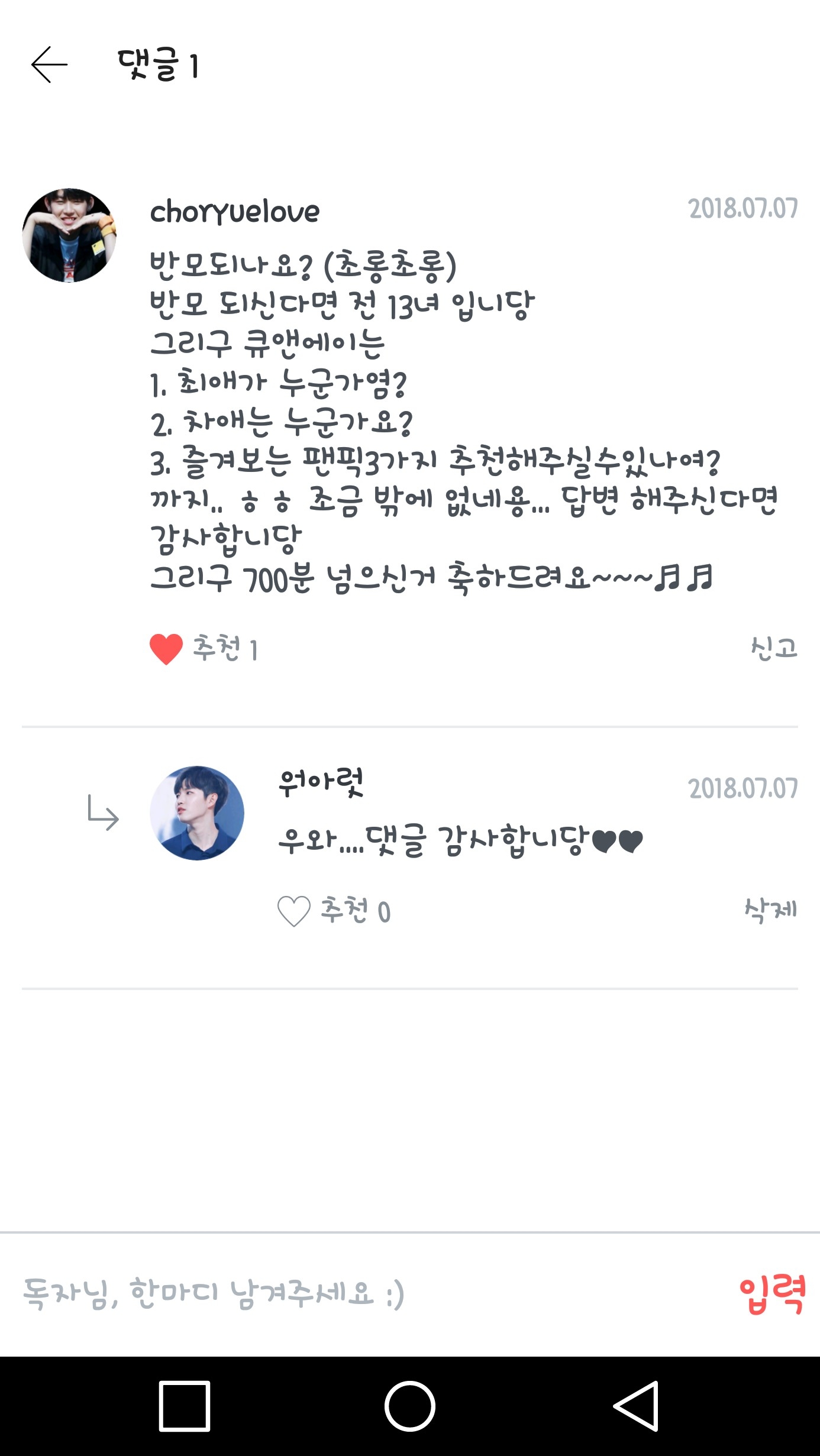Submit the comment with the 입력 button

(772, 1293)
